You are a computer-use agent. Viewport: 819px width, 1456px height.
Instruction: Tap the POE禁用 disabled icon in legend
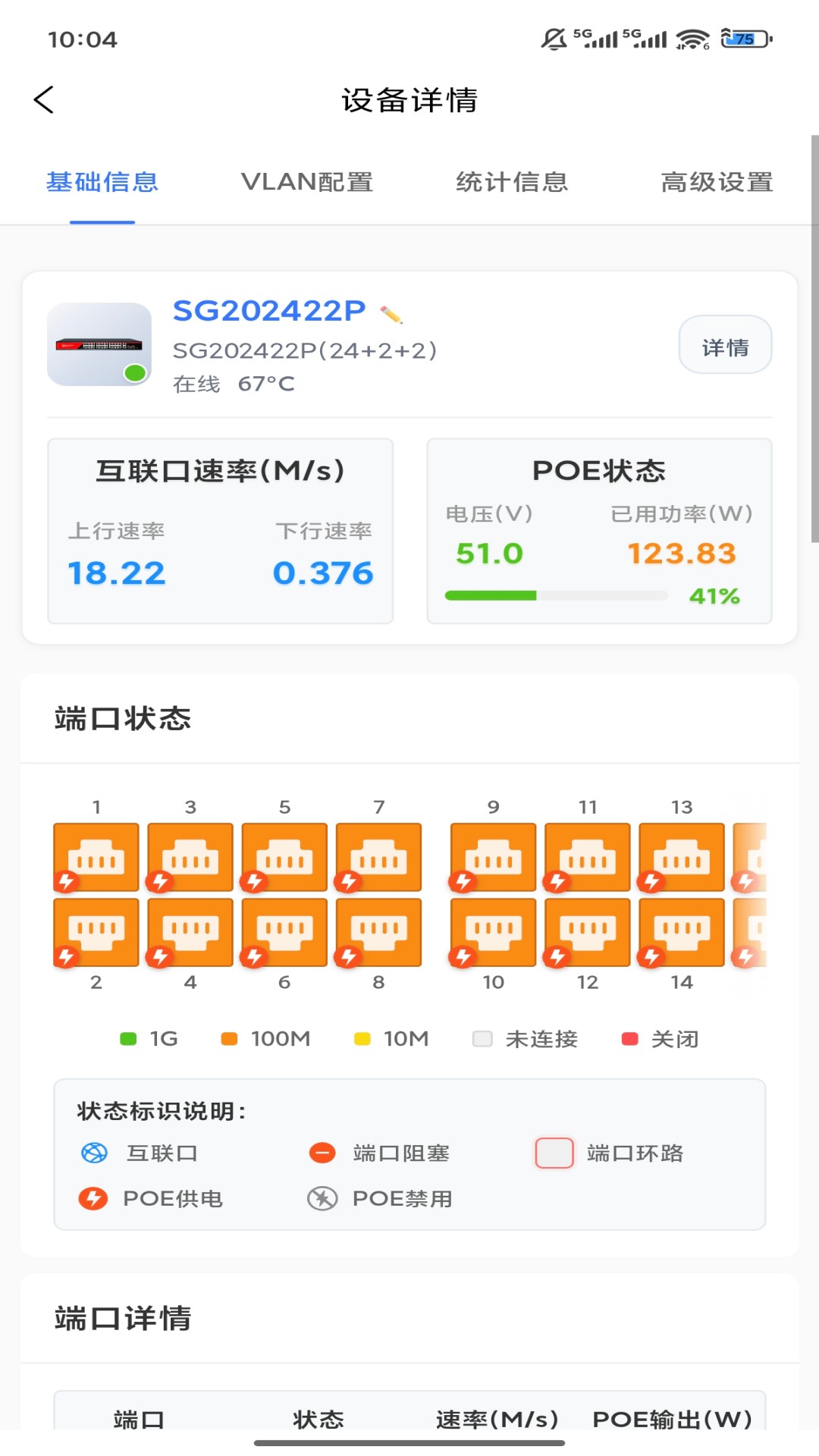tap(322, 1199)
